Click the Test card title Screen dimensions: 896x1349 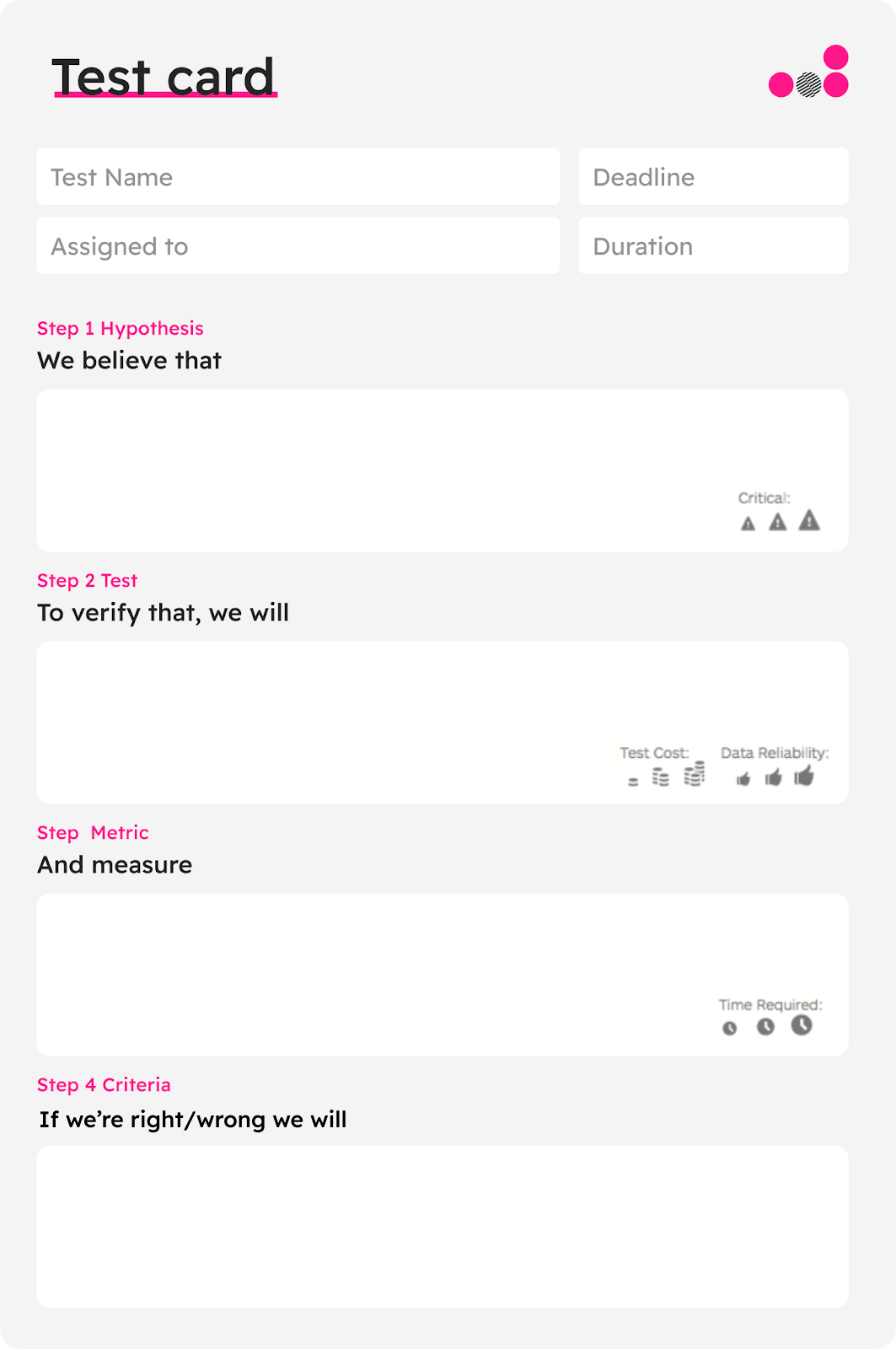click(164, 77)
